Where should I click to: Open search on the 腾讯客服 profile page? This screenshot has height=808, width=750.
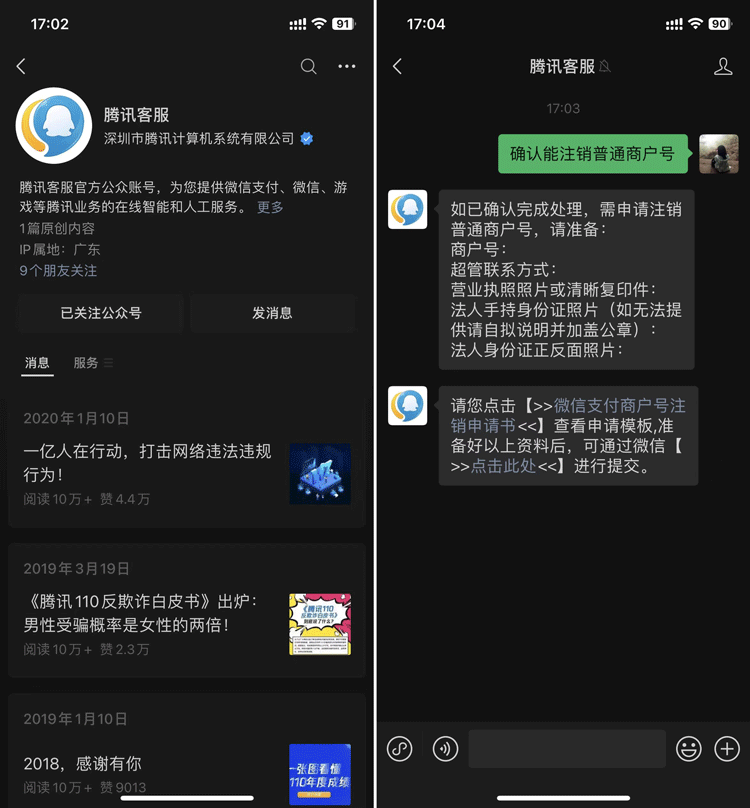pyautogui.click(x=309, y=66)
